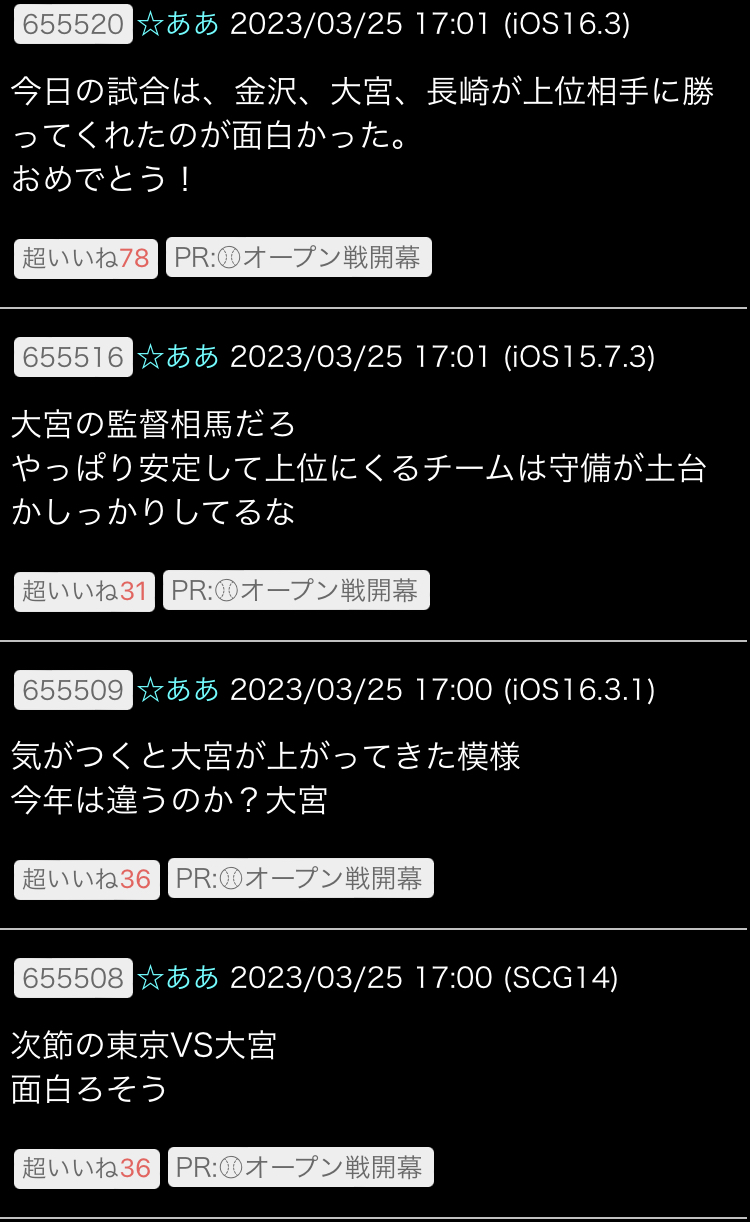
Task: Open the PR link under post 655509
Action: tap(300, 879)
